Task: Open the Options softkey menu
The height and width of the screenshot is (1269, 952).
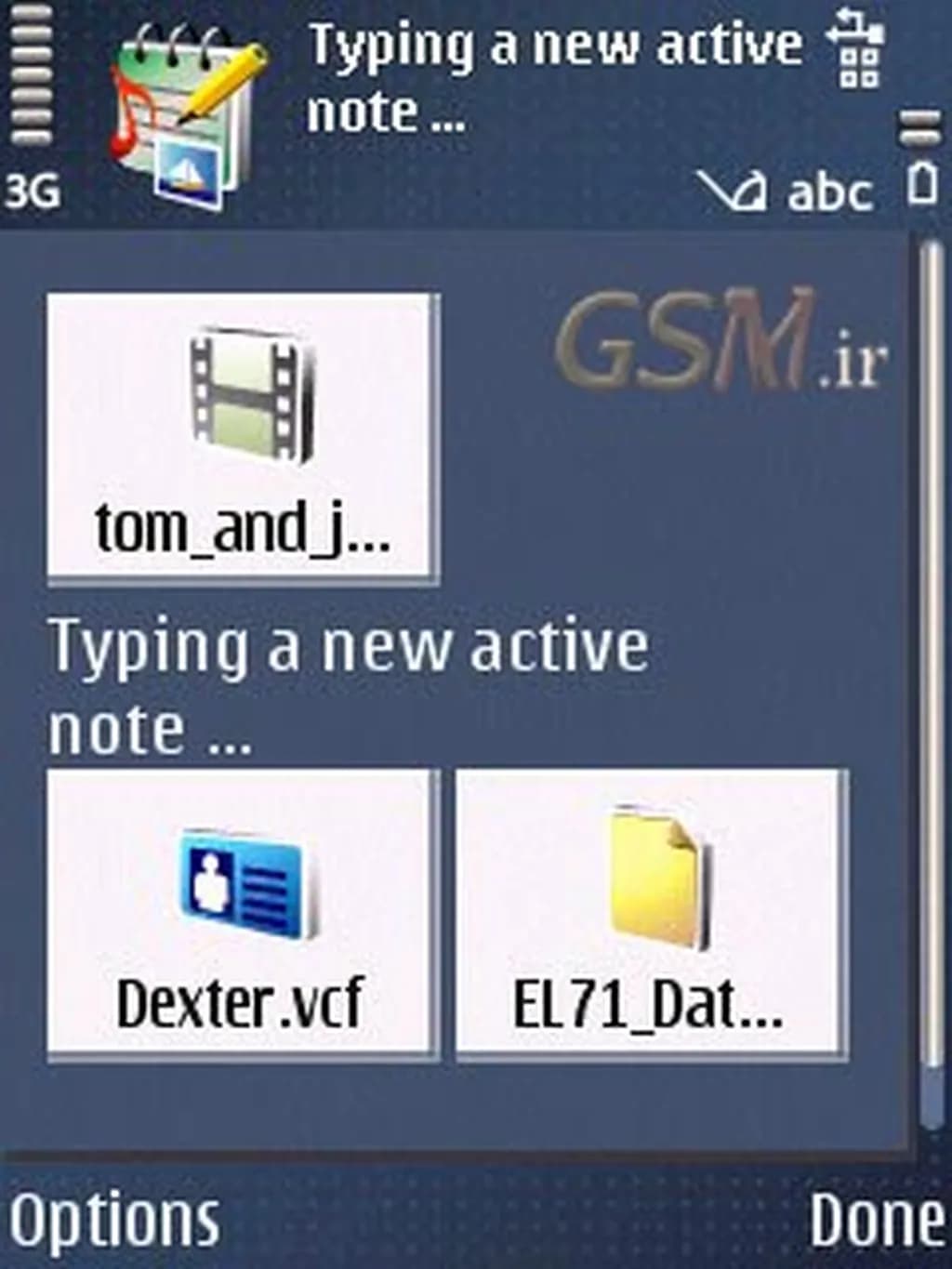Action: pyautogui.click(x=113, y=1219)
